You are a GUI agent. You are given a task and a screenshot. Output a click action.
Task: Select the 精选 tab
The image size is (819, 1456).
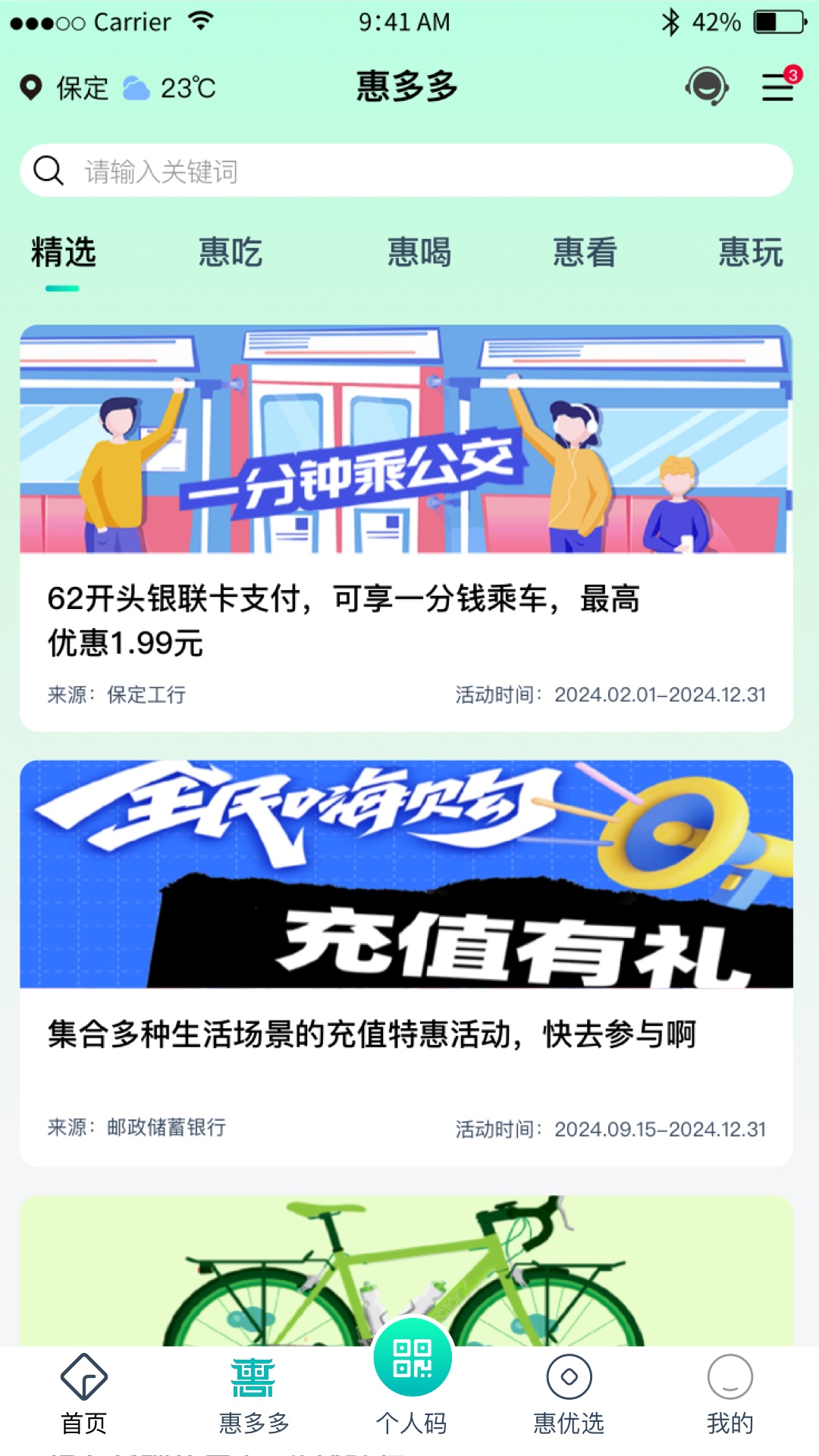(x=64, y=253)
